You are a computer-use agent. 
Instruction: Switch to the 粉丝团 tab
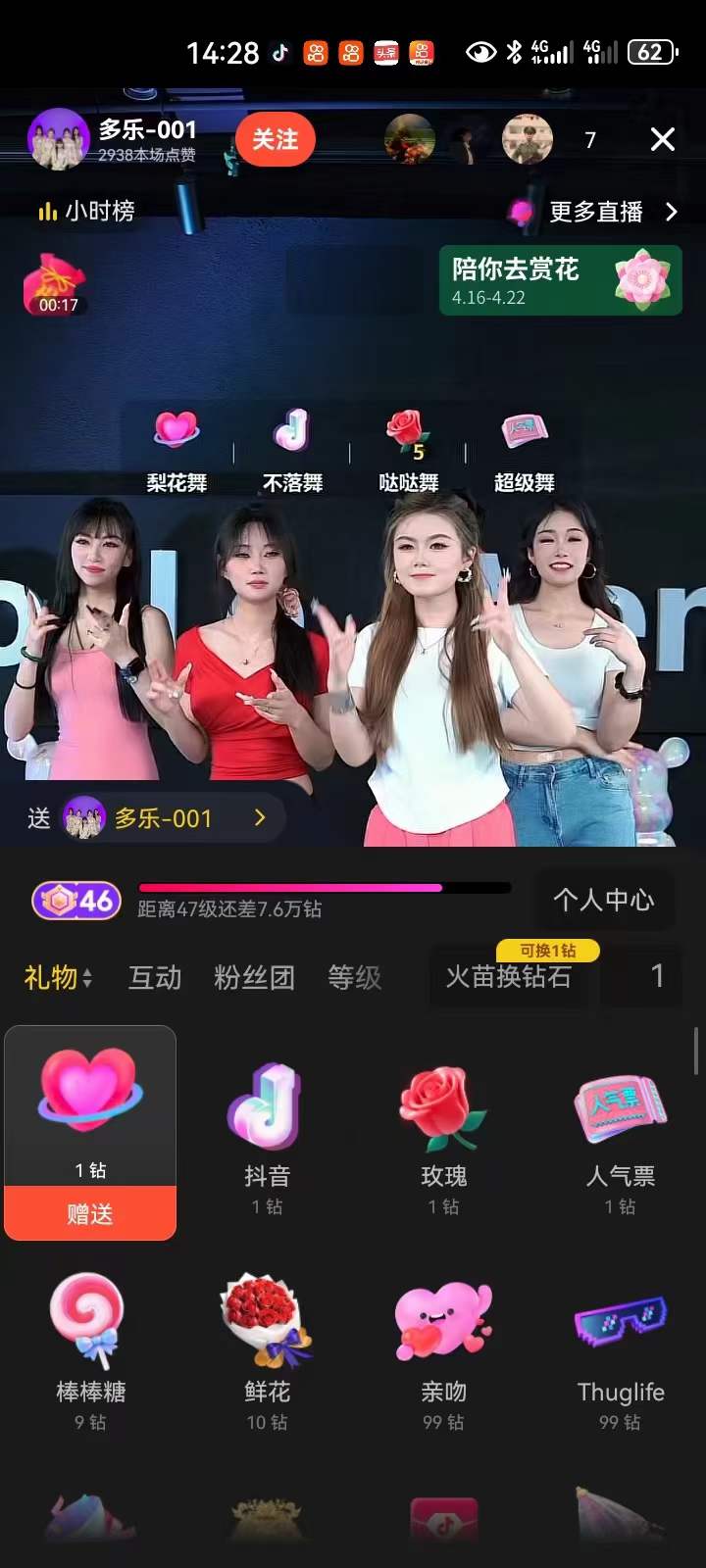coord(254,977)
